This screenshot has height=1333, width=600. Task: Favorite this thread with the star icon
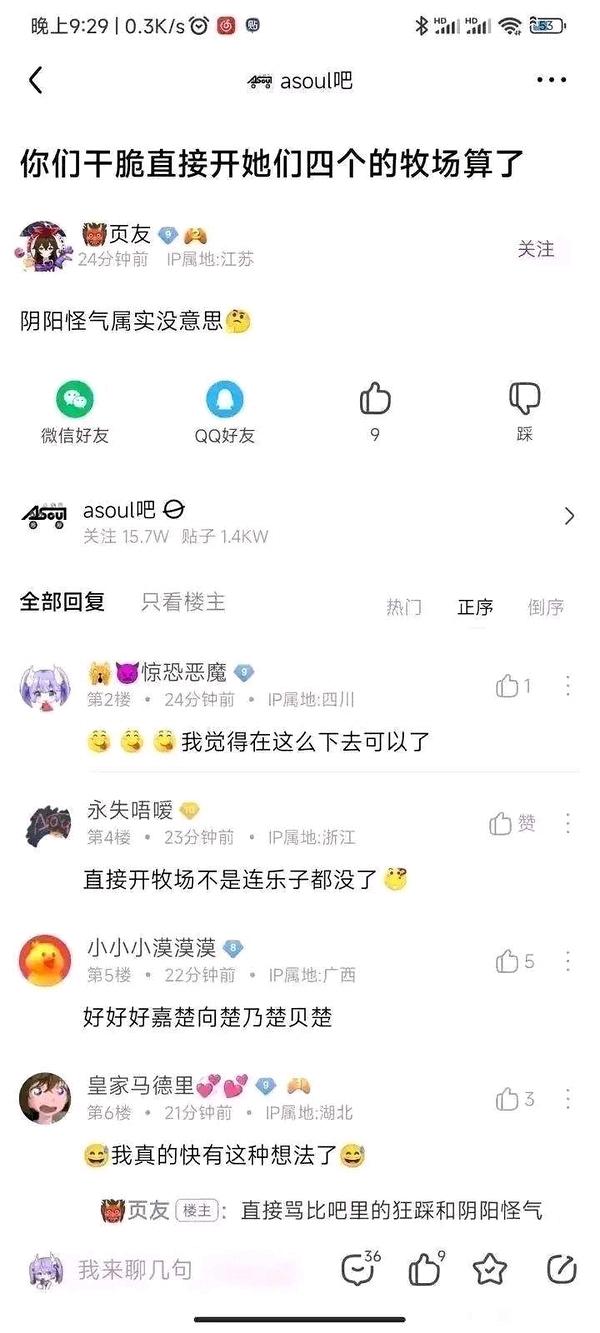click(490, 1270)
